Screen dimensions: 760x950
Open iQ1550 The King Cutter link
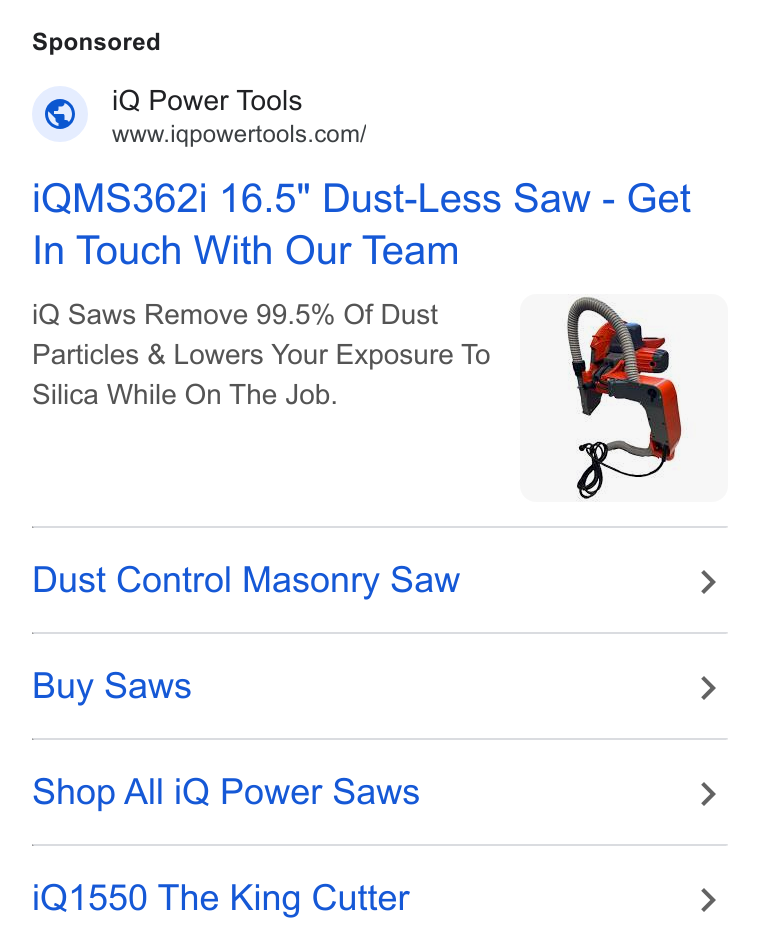coord(379,898)
